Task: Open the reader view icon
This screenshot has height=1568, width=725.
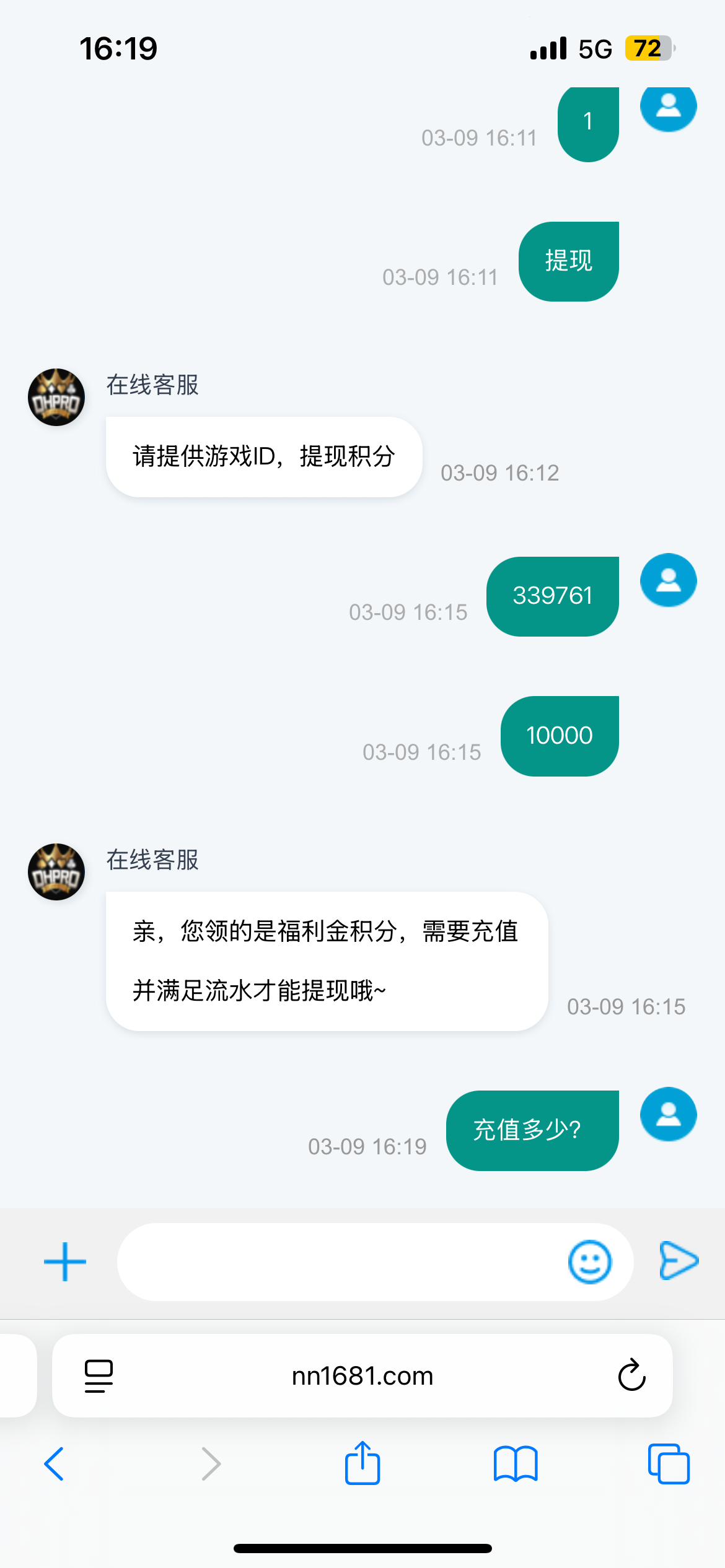Action: (x=98, y=1375)
